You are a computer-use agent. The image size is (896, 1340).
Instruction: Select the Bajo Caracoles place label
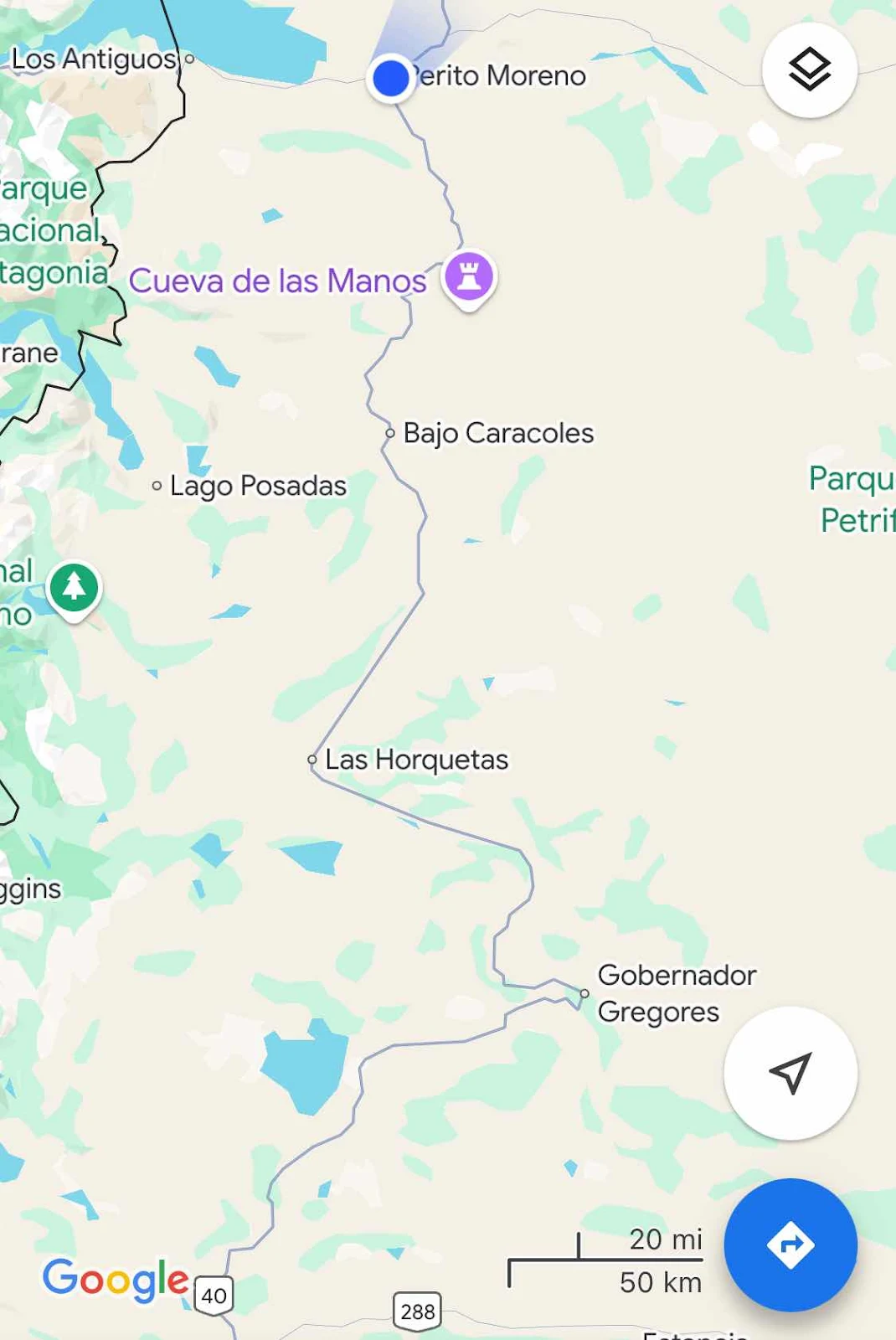pos(497,433)
